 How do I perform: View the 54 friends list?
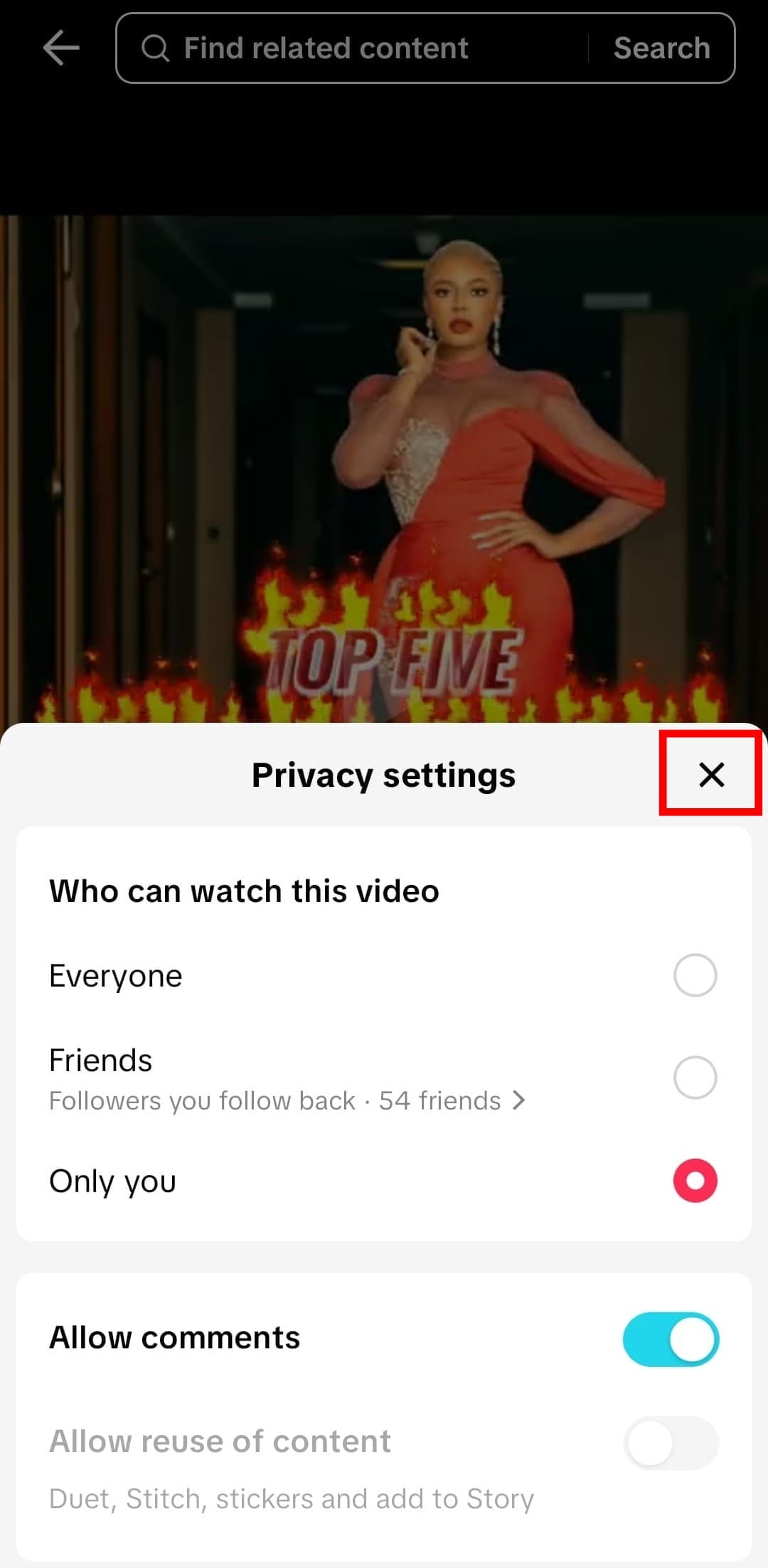pos(451,1101)
